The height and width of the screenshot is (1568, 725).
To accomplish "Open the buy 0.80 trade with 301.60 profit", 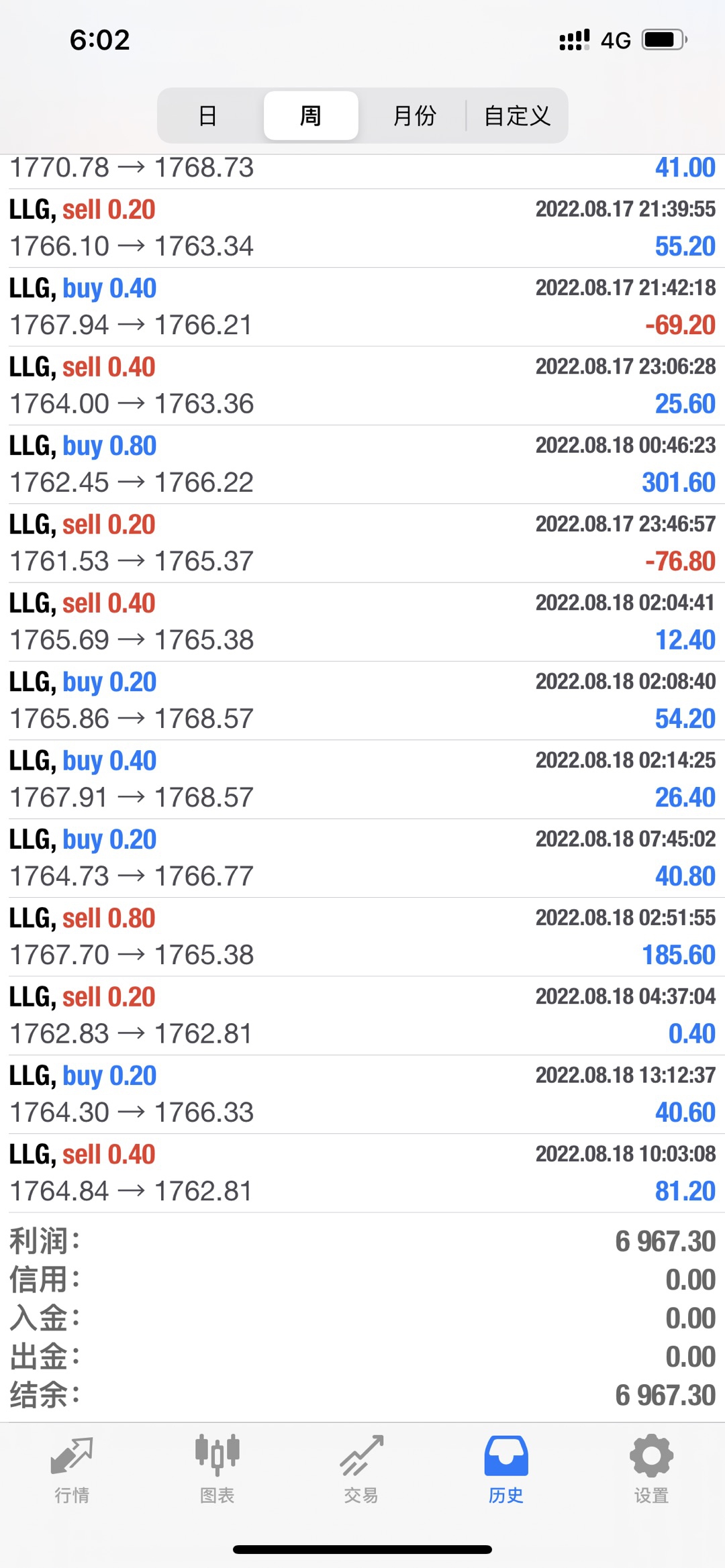I will click(362, 464).
